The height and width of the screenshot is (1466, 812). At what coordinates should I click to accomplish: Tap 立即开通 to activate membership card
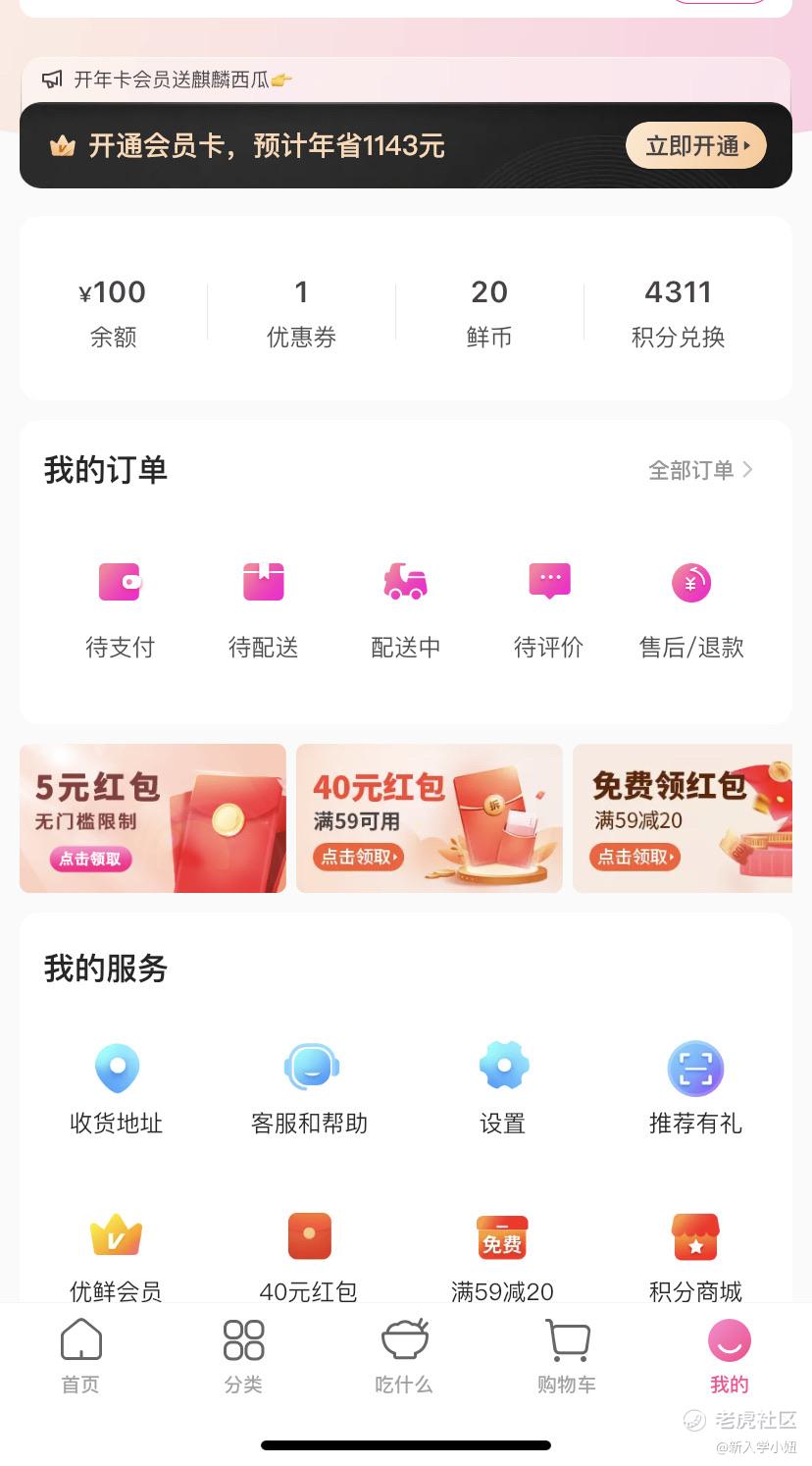[696, 146]
